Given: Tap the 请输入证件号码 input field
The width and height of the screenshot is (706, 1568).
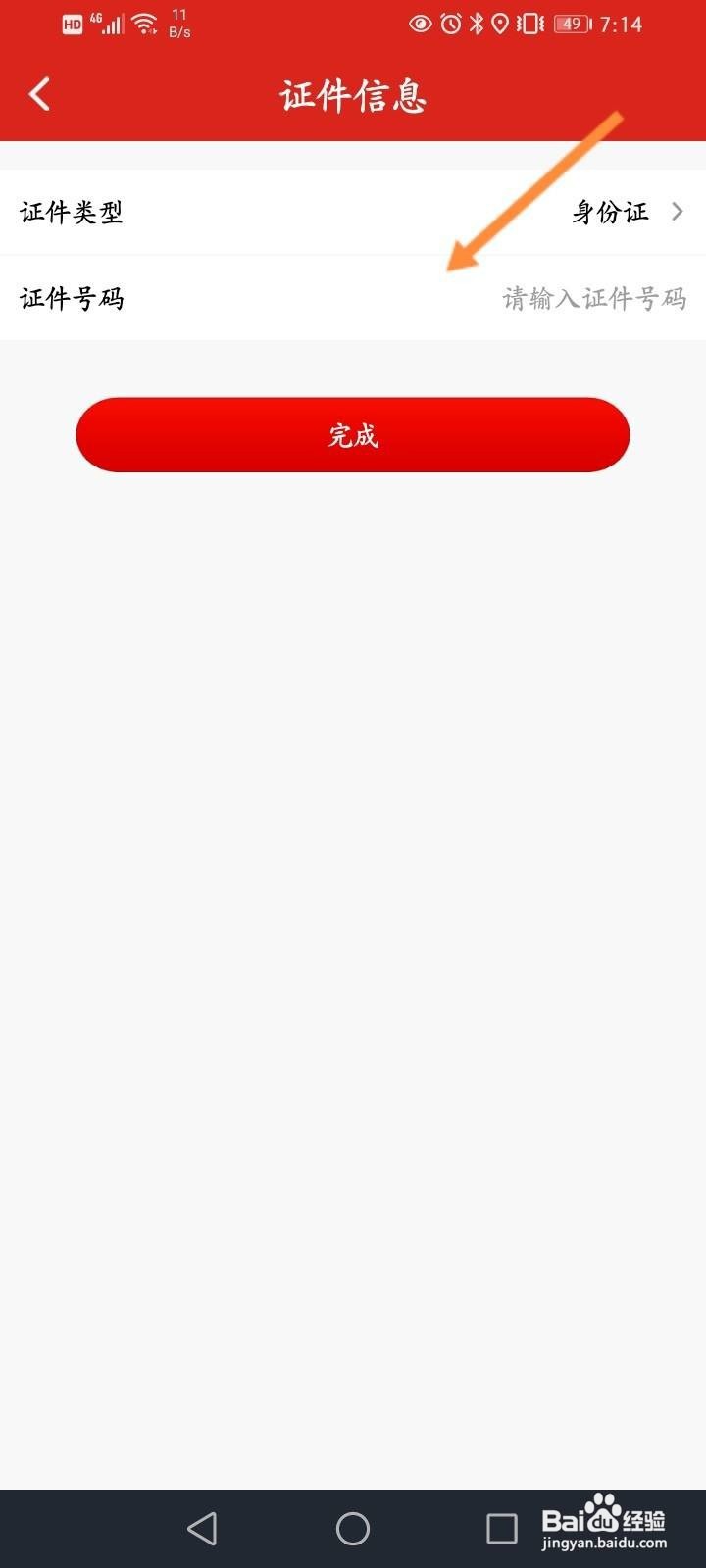Looking at the screenshot, I should (593, 299).
